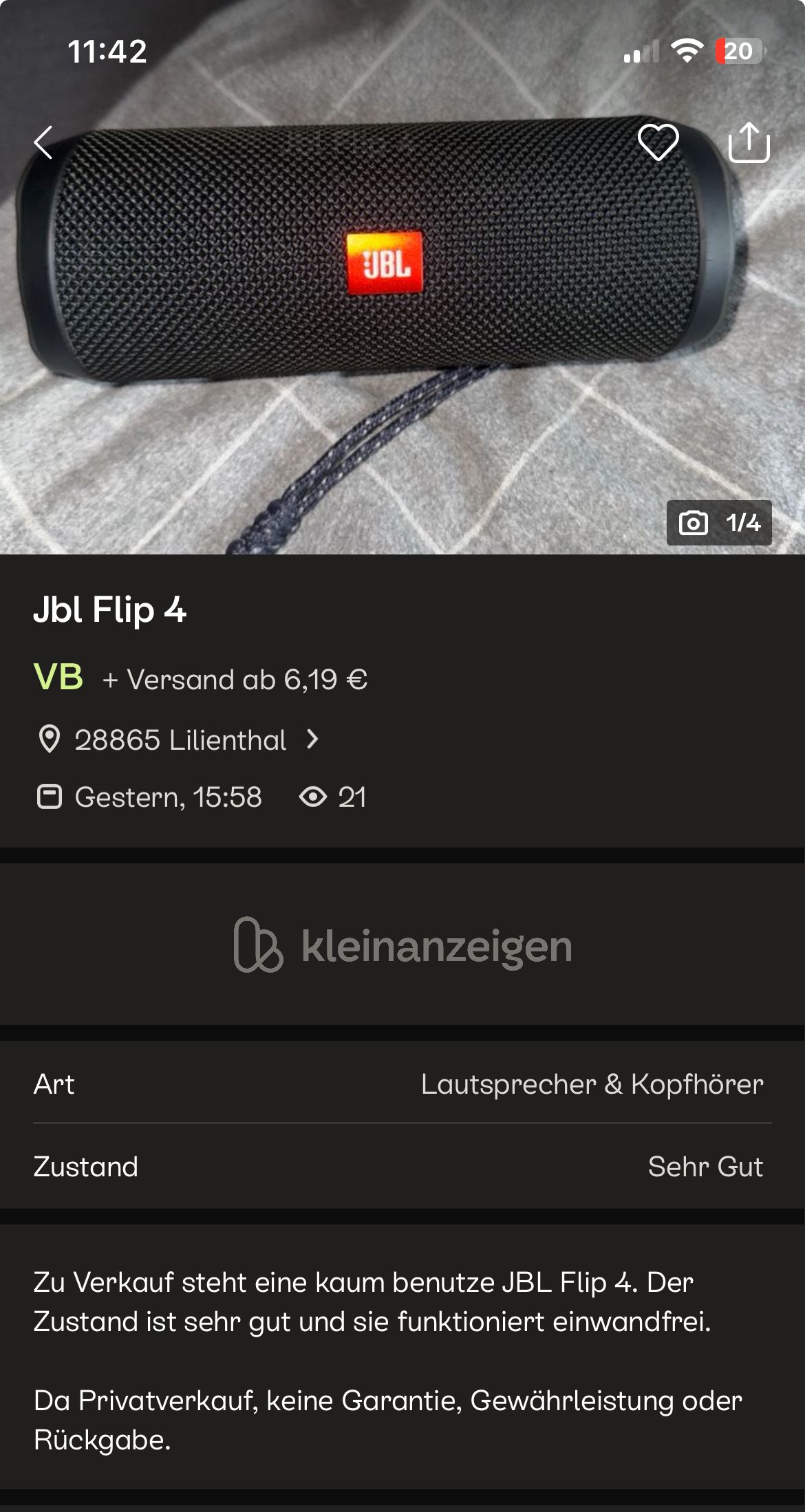Share this Jbl Flip 4 listing
Screen dimensions: 805x1512
[749, 142]
